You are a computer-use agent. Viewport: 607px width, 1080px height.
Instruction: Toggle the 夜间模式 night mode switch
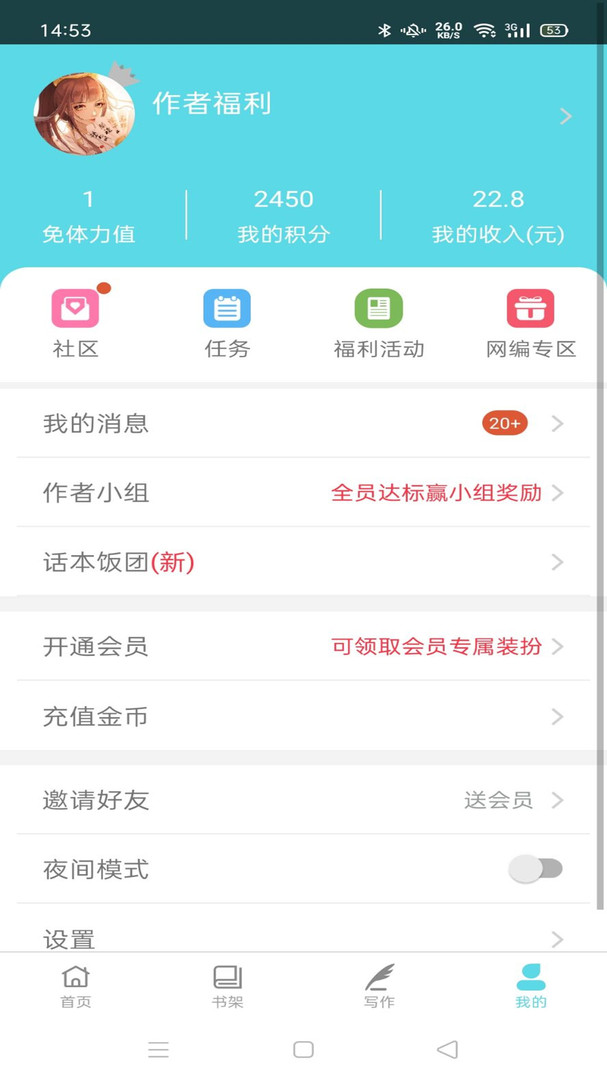(535, 869)
